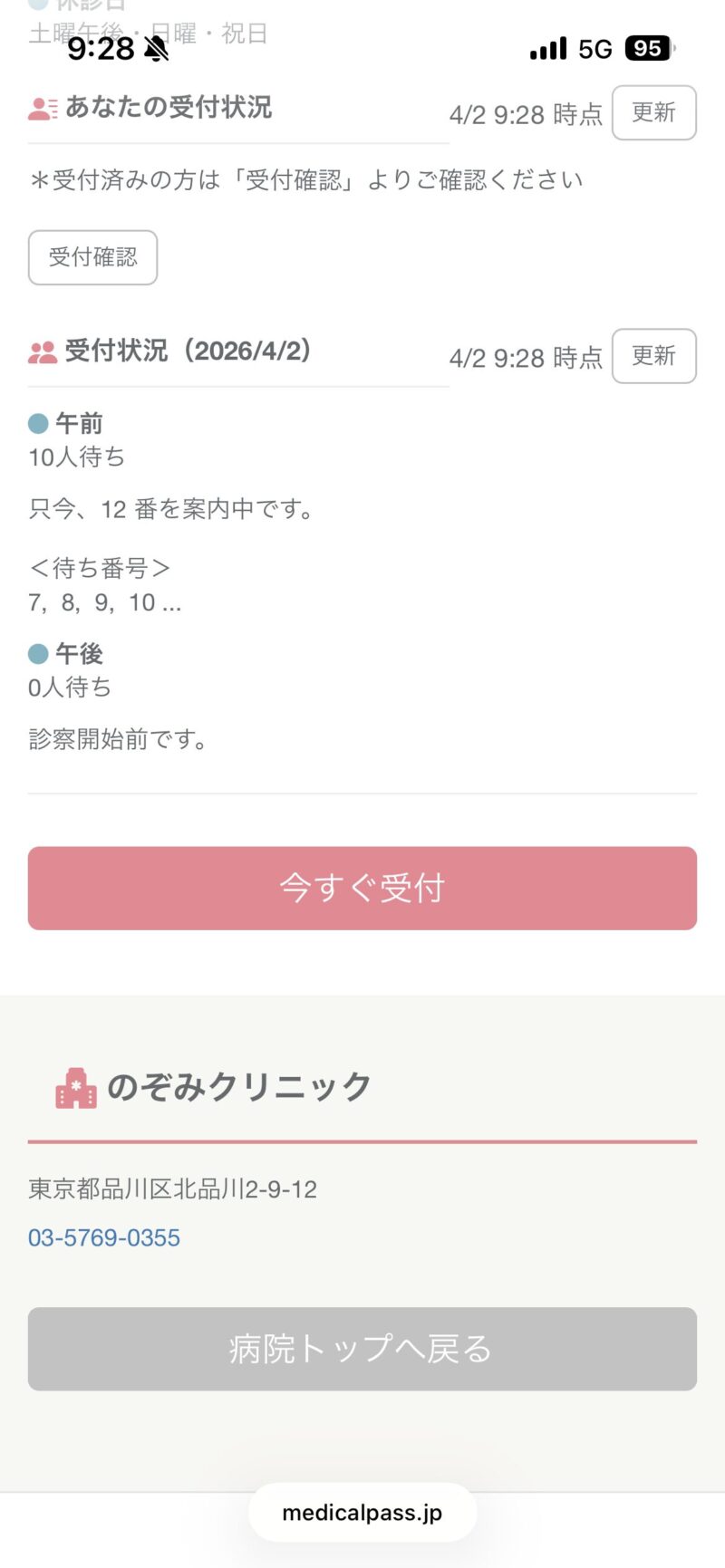Tap the medicalpass.jp address pill
This screenshot has width=725, height=1568.
(362, 1513)
